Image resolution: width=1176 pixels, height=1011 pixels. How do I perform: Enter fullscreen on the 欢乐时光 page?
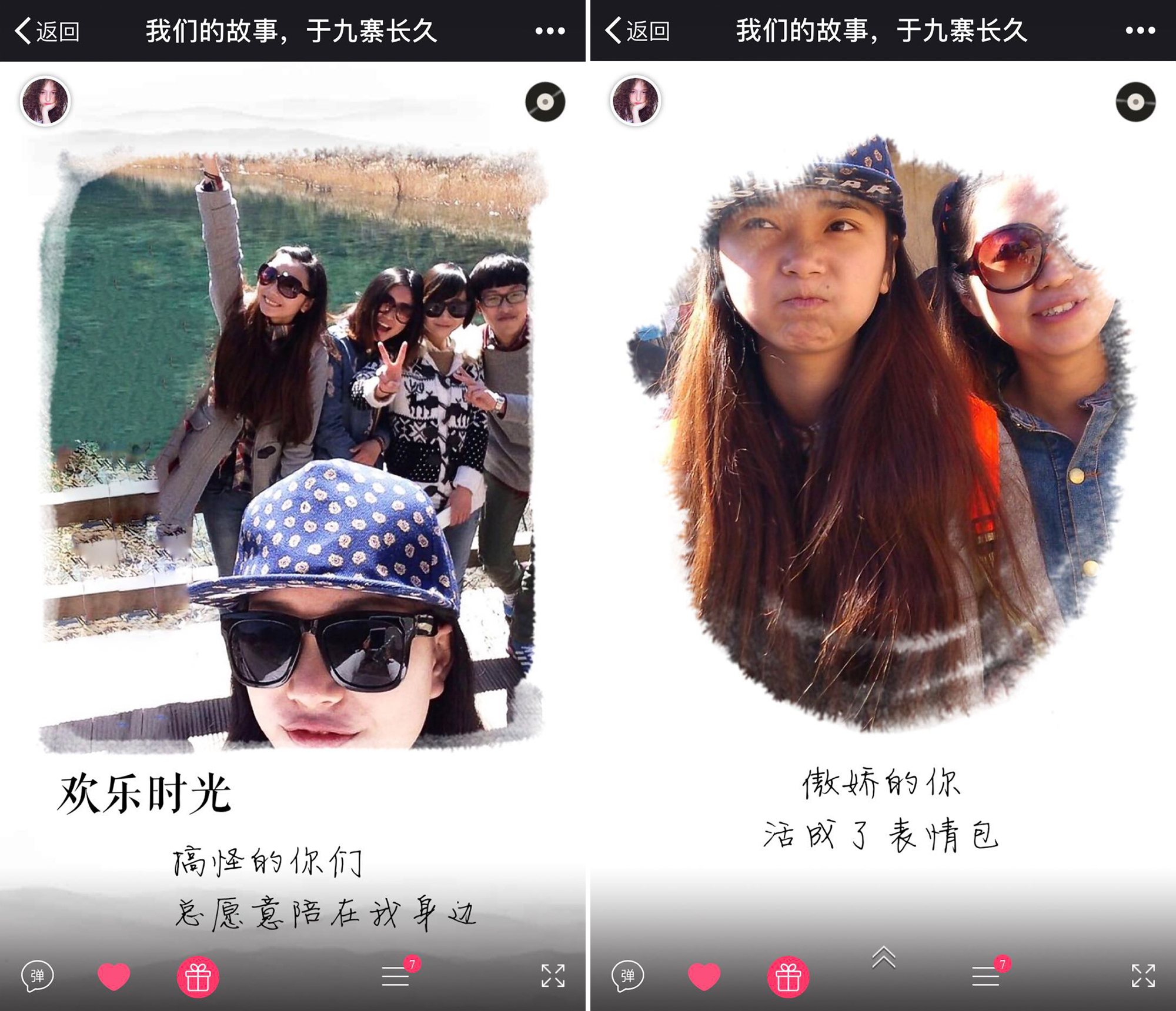coord(553,976)
